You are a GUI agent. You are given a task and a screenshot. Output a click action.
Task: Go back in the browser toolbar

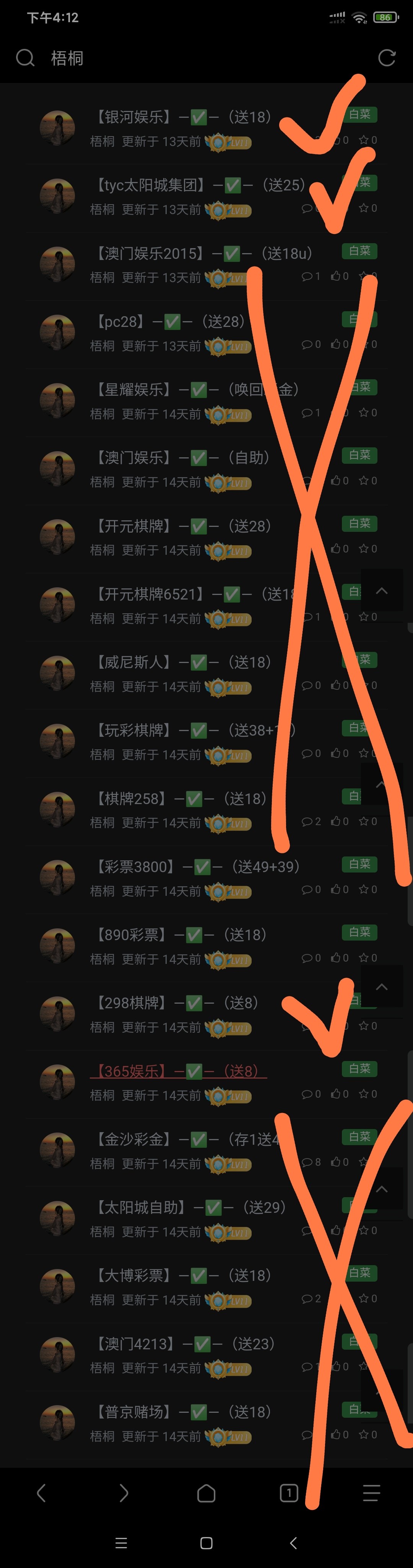(x=41, y=1493)
